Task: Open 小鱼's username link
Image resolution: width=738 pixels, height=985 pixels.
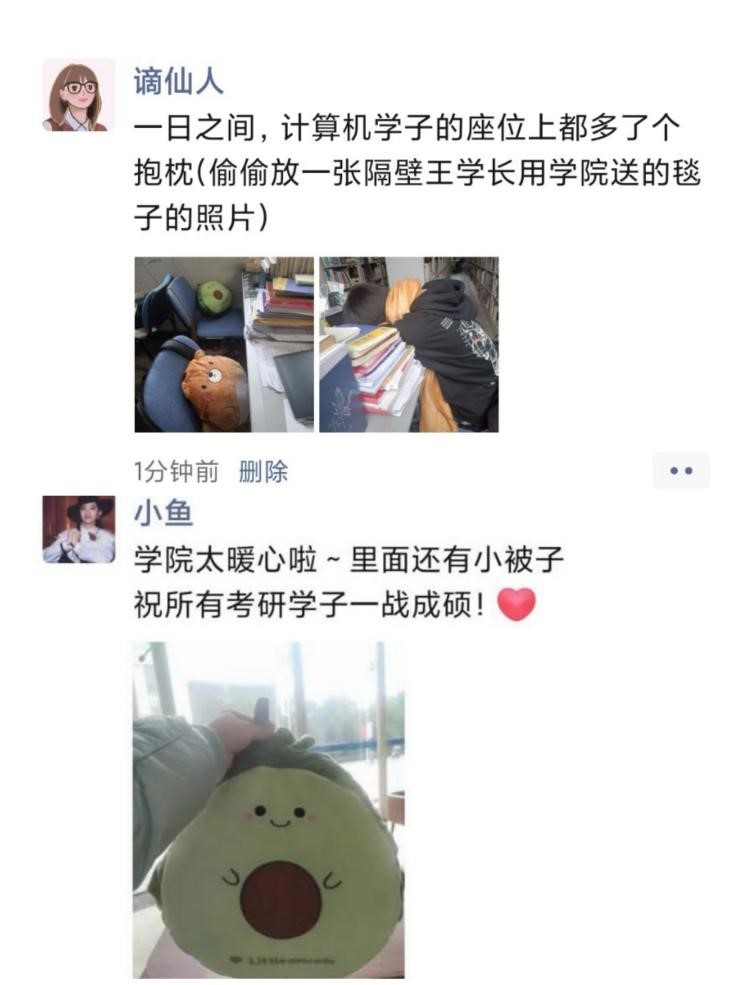Action: [163, 514]
